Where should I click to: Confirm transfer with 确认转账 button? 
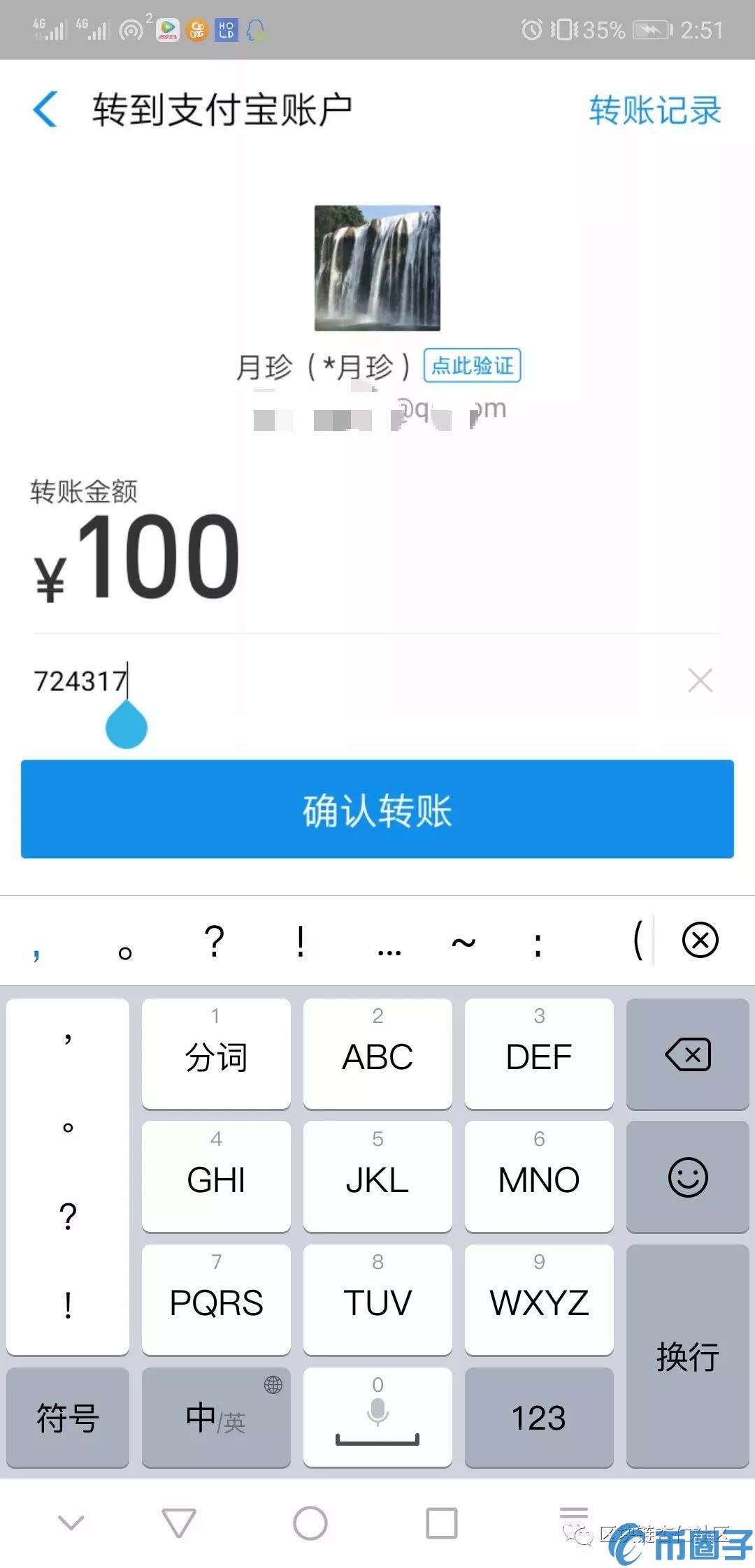tap(377, 809)
